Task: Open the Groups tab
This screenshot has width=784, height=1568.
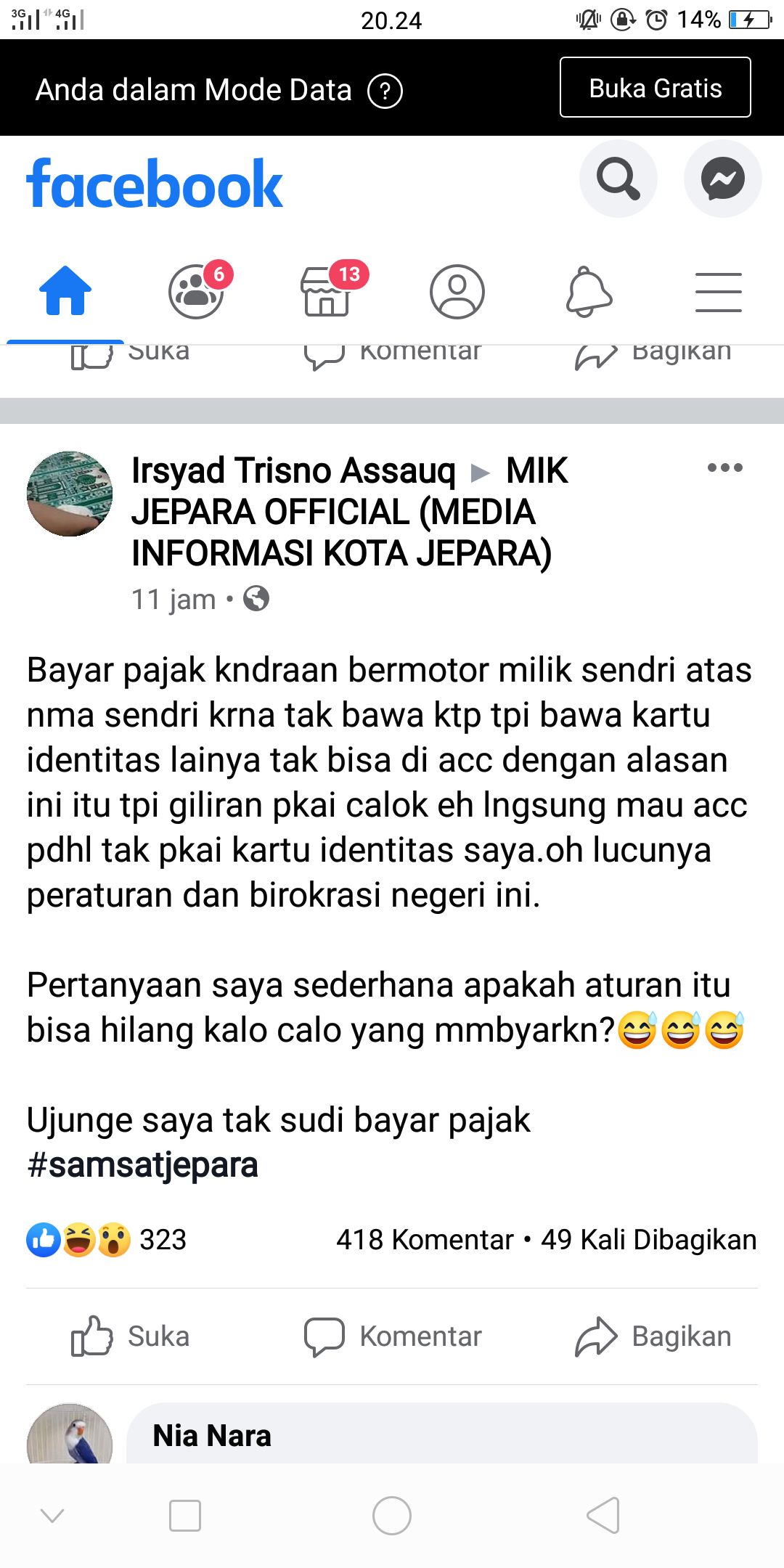Action: [x=196, y=292]
